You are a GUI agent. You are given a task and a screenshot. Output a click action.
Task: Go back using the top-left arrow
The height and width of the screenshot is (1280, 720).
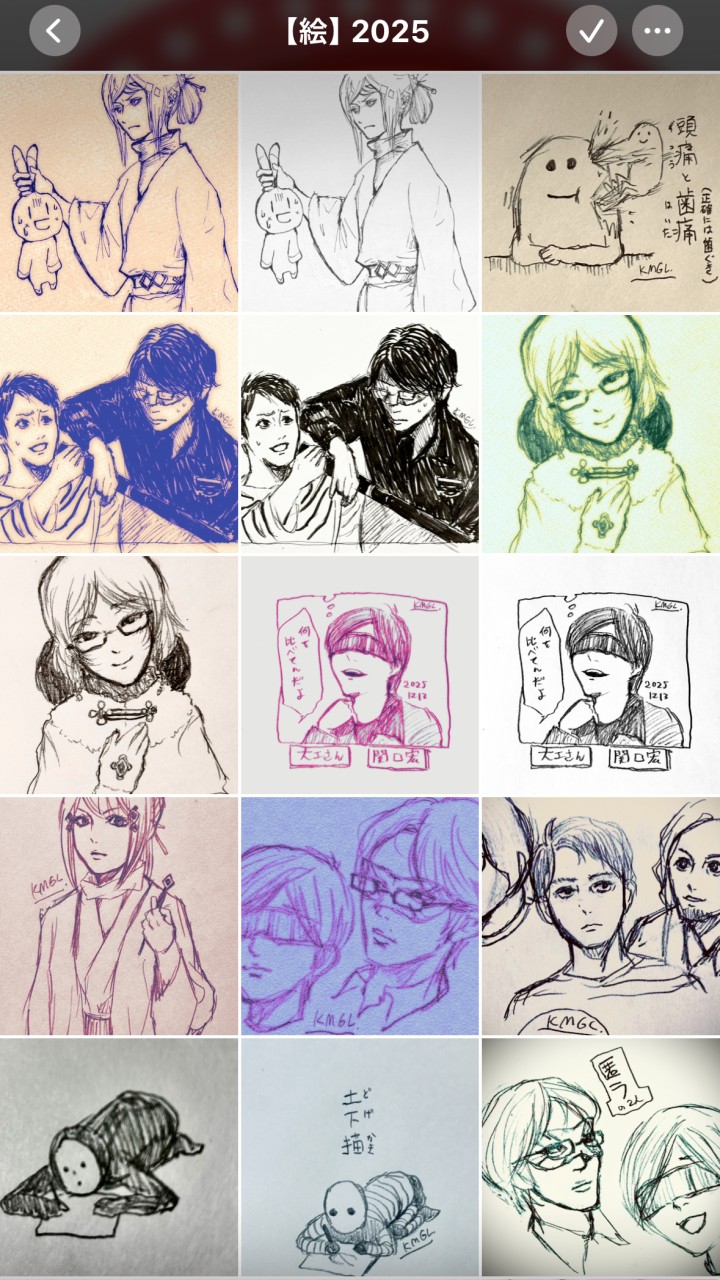pyautogui.click(x=54, y=31)
